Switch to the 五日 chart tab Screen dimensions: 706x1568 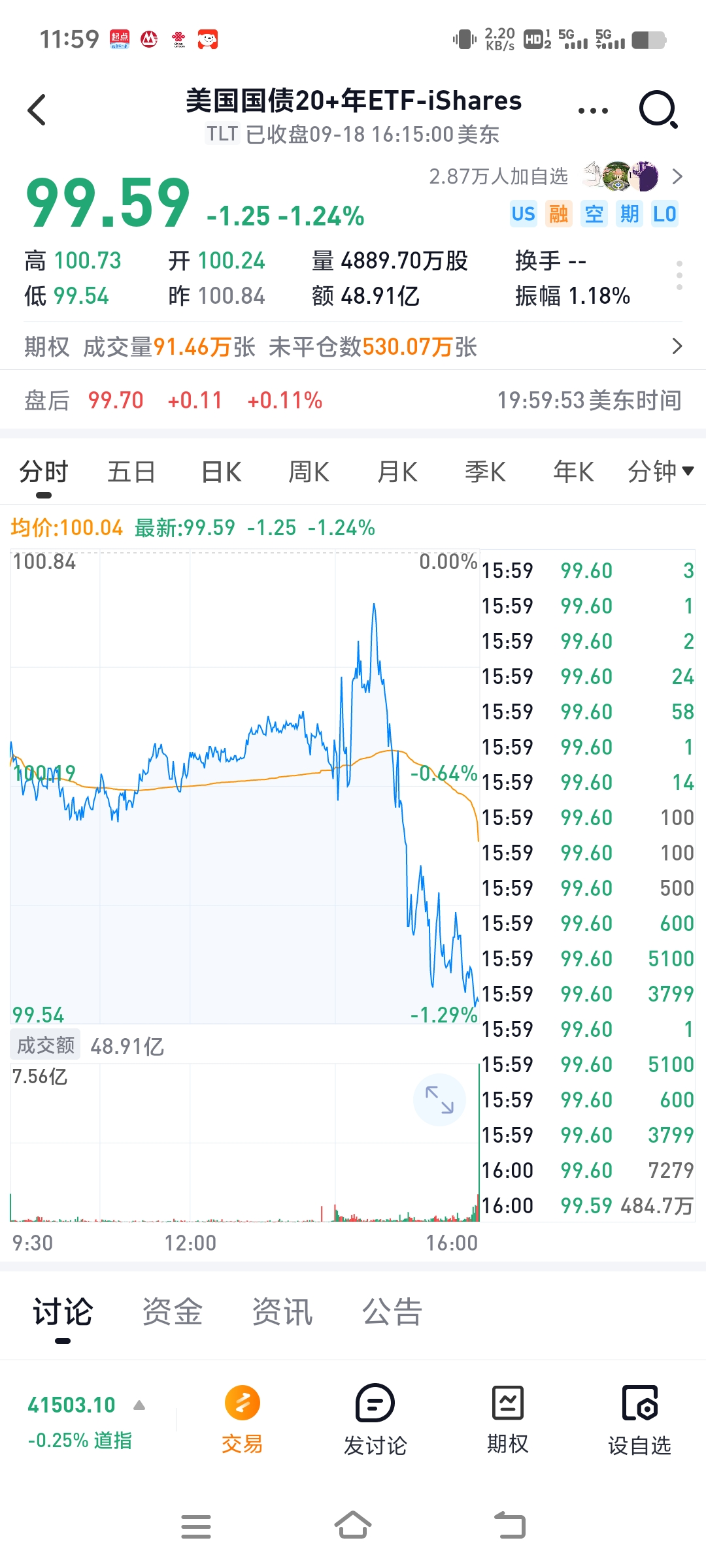point(131,472)
